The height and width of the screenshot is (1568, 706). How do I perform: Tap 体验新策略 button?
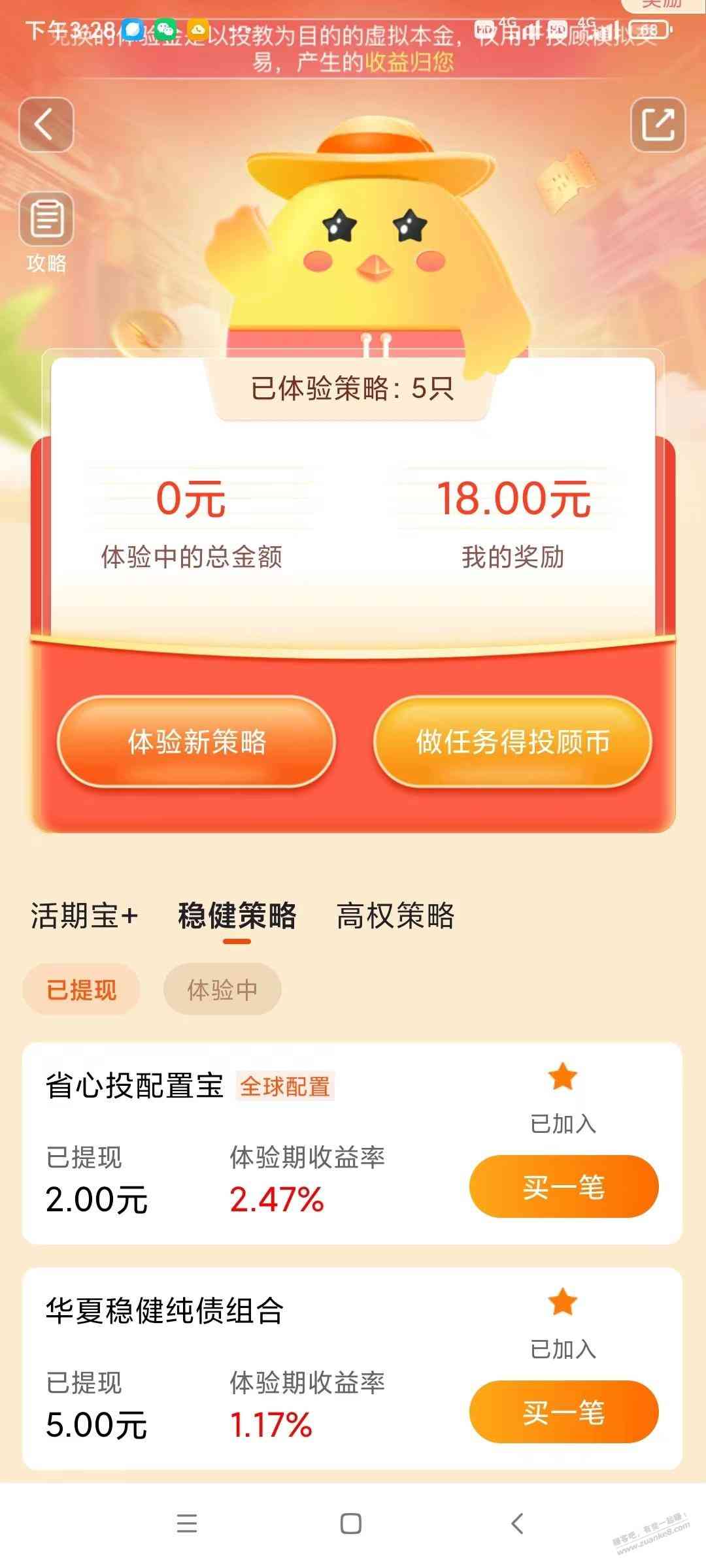click(x=197, y=742)
